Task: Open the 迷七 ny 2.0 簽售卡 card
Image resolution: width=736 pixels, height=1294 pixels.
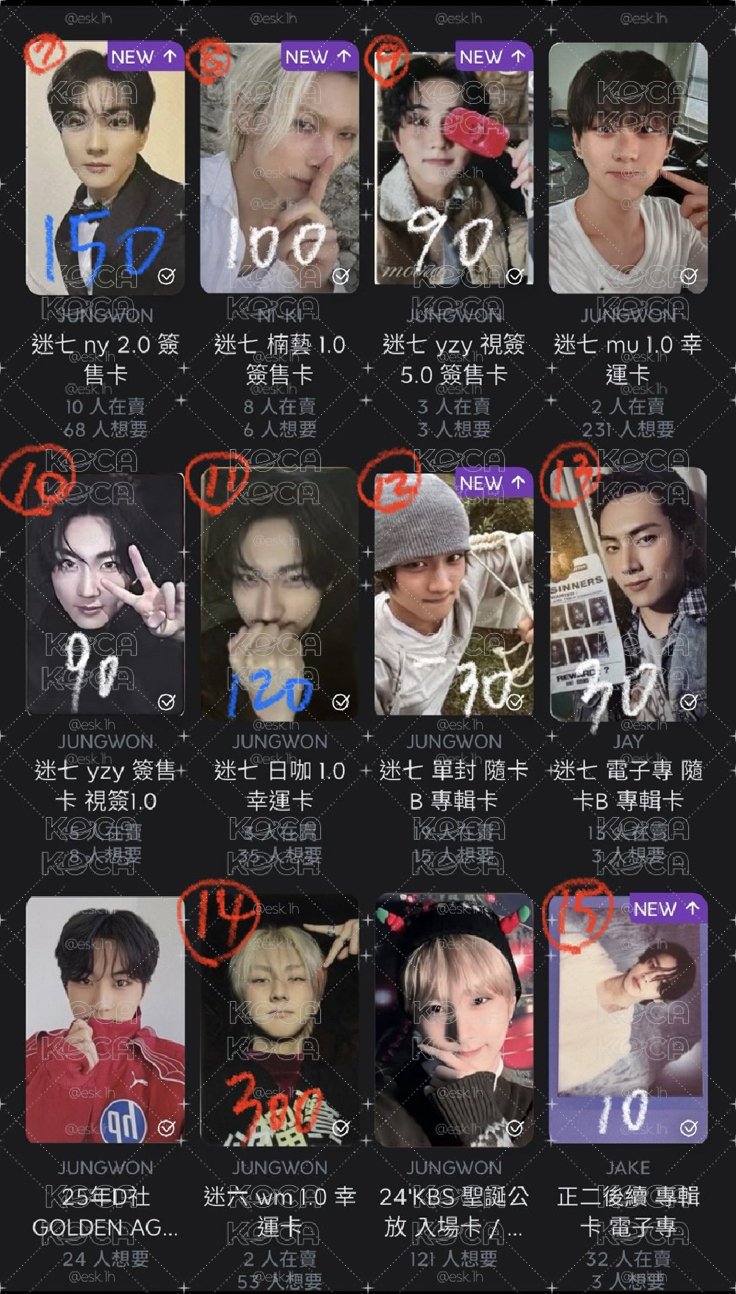Action: [105, 167]
